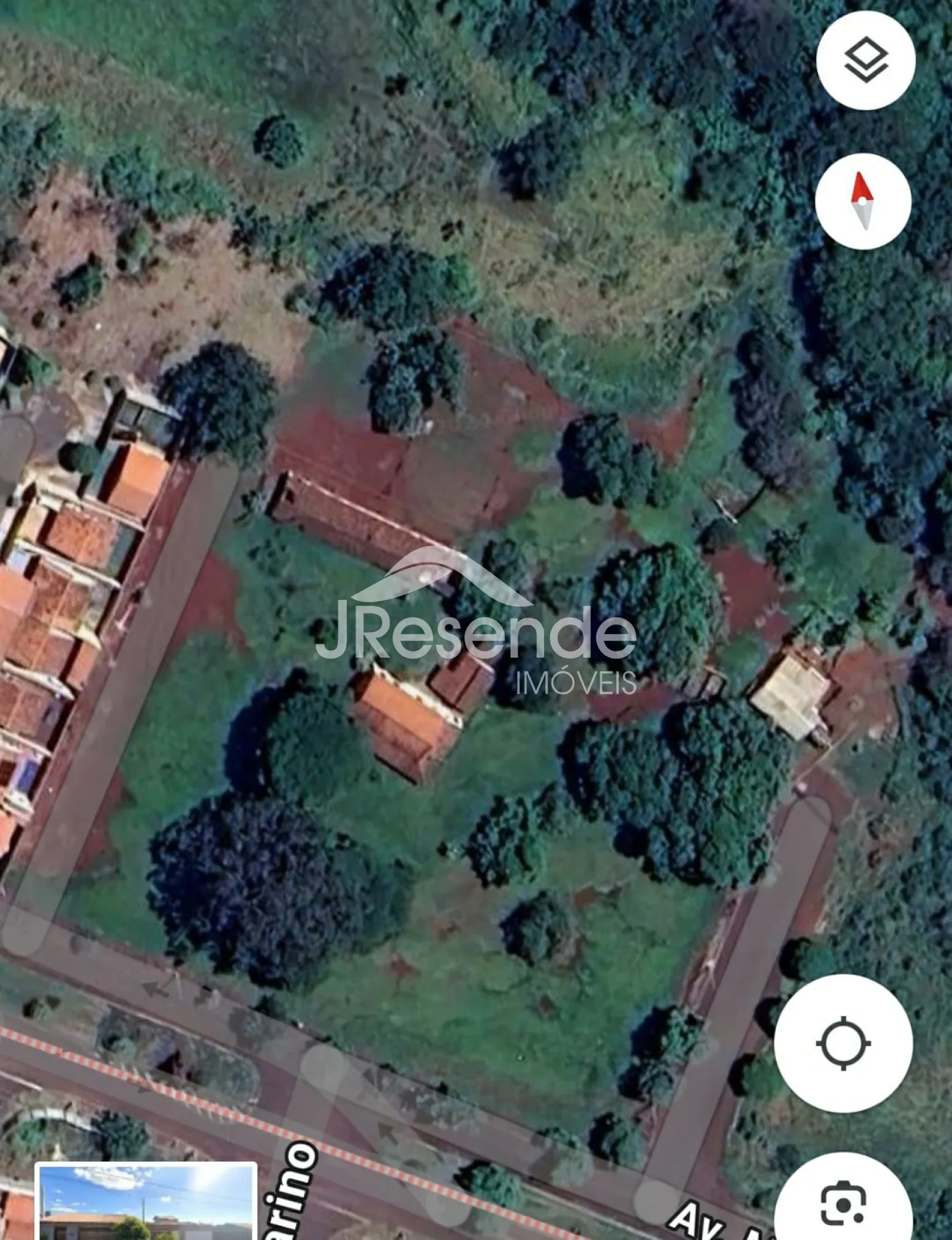This screenshot has height=1240, width=952.
Task: Open the Street View preview thumbnail
Action: click(x=146, y=1201)
